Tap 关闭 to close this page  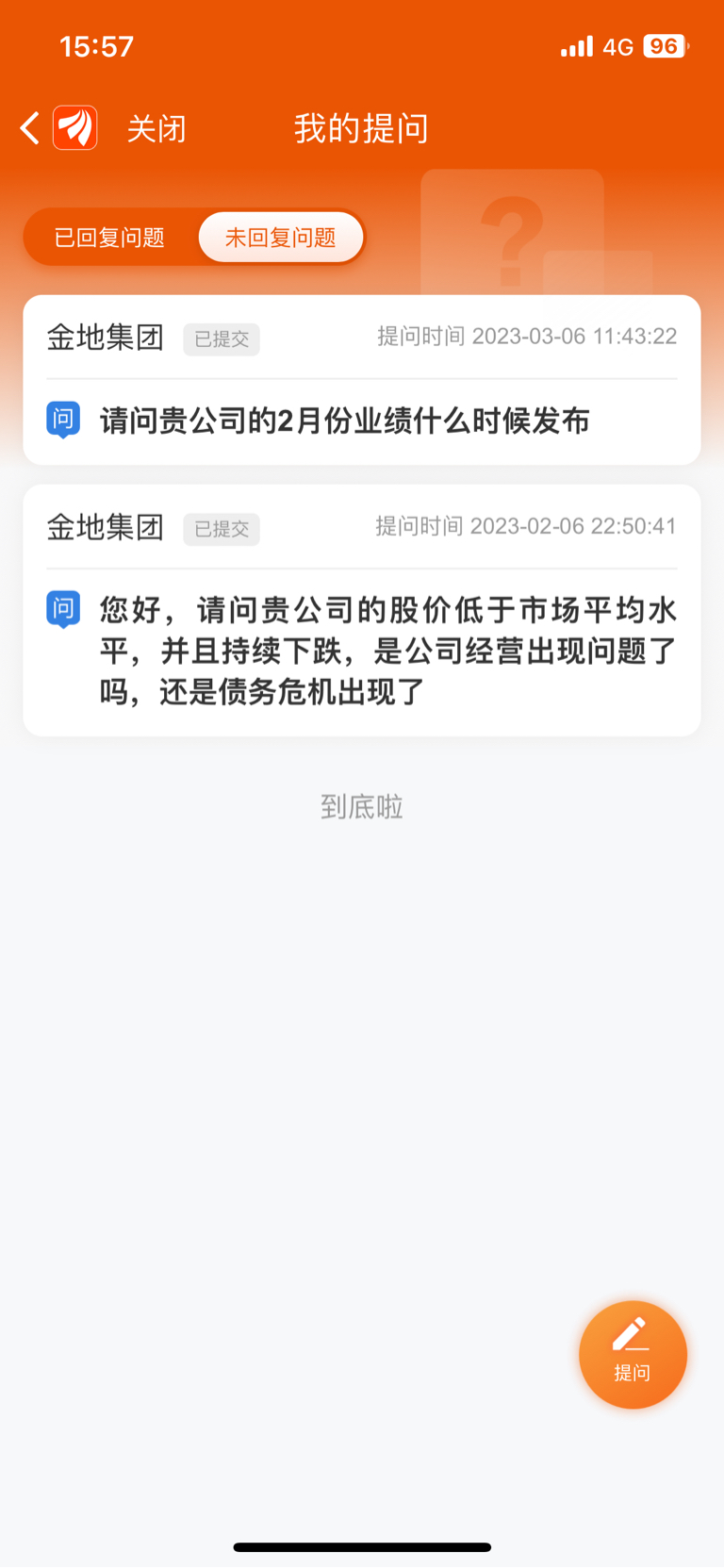[x=155, y=127]
